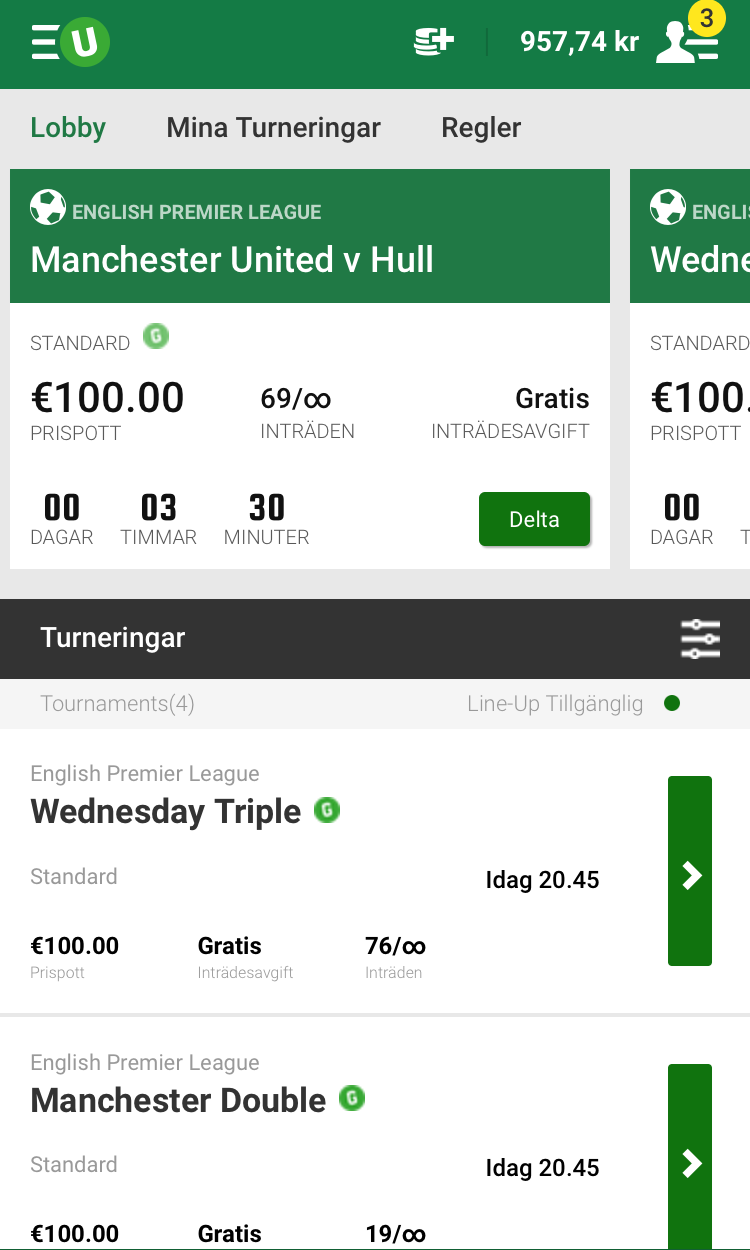Open the account profile with notifications

[688, 42]
